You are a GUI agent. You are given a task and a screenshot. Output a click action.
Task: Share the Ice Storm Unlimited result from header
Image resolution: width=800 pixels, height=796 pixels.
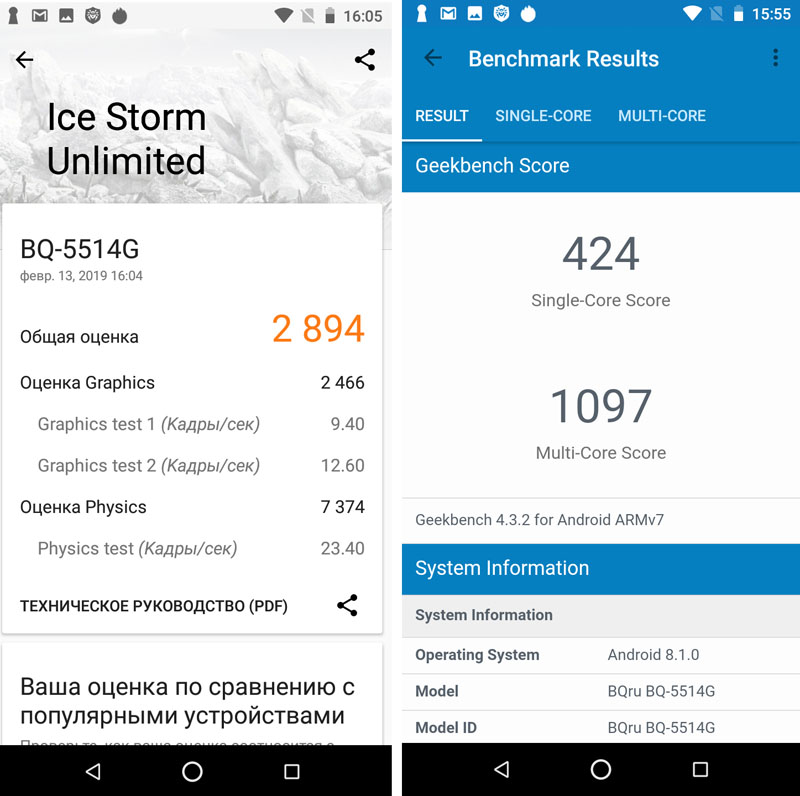pyautogui.click(x=365, y=60)
